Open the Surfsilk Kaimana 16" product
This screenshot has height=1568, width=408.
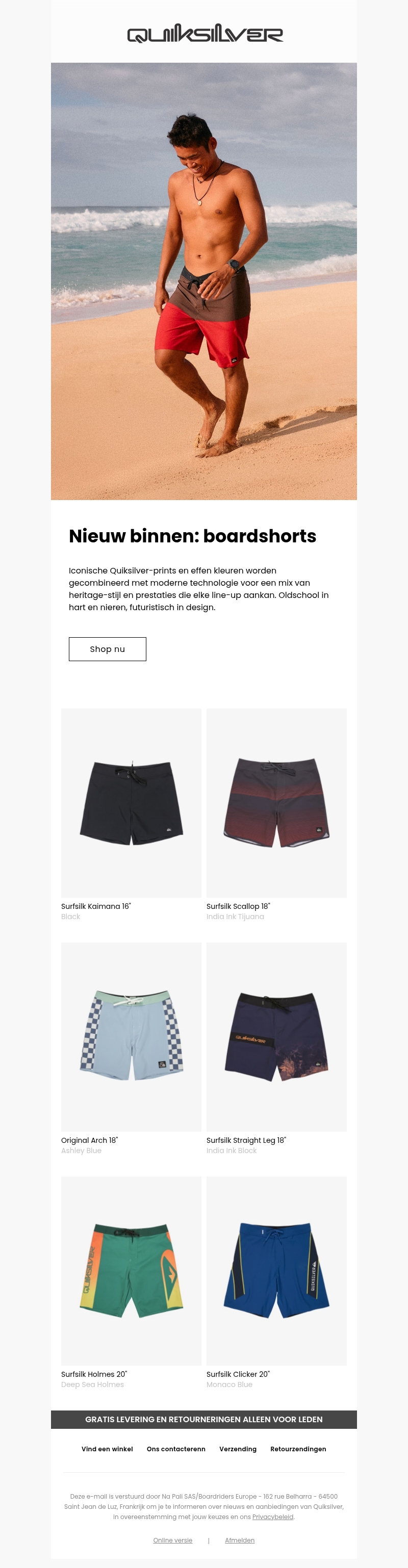[131, 802]
